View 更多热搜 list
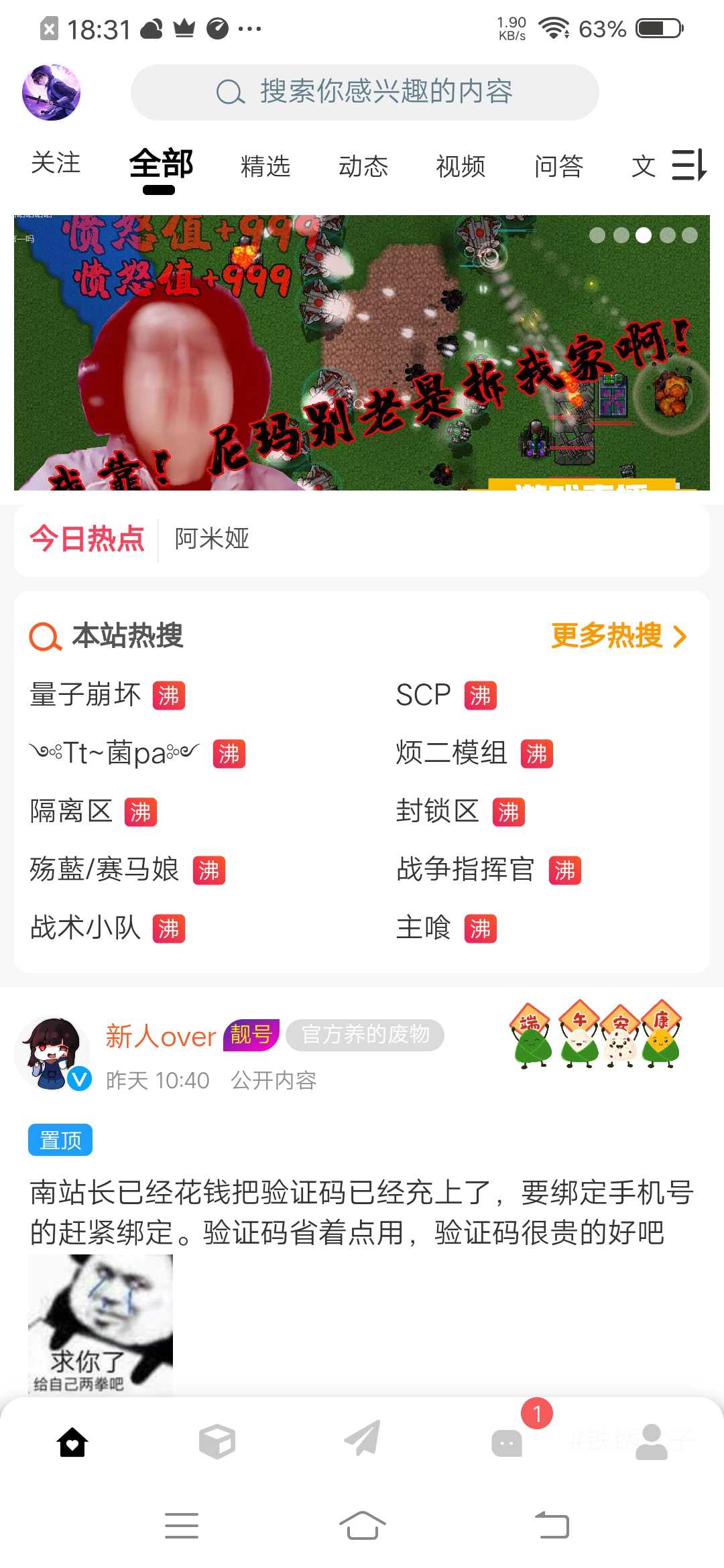724x1568 pixels. tap(618, 636)
